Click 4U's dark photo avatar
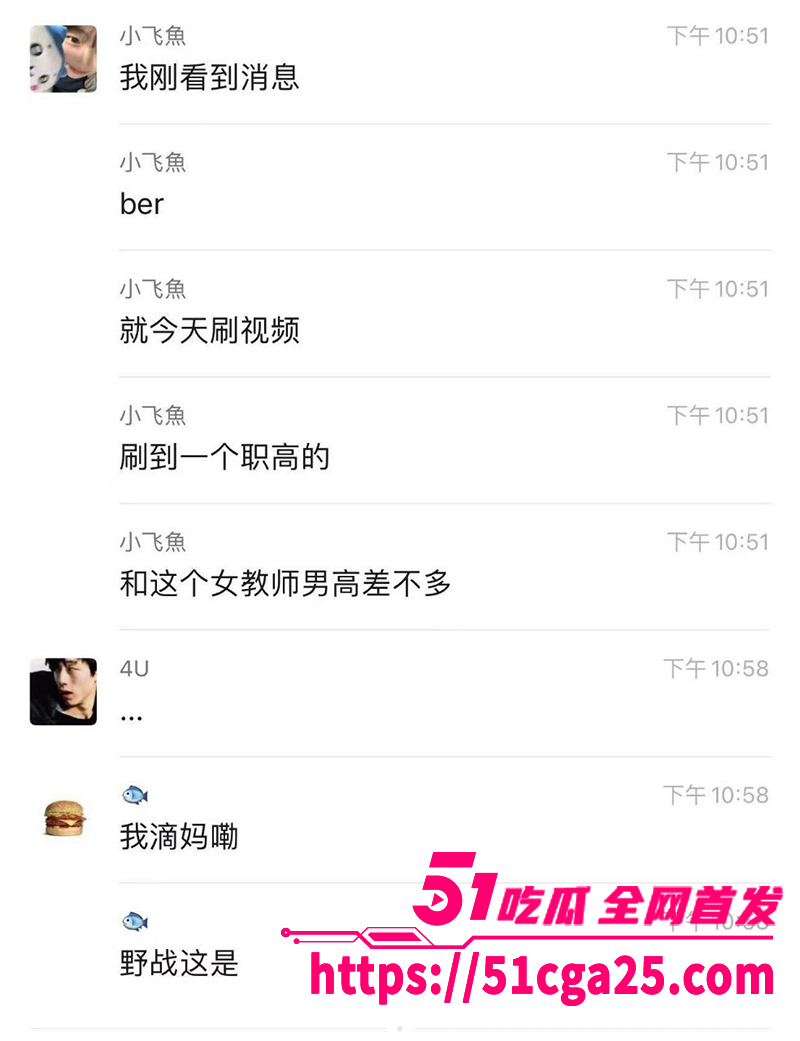The image size is (800, 1041). [x=63, y=689]
